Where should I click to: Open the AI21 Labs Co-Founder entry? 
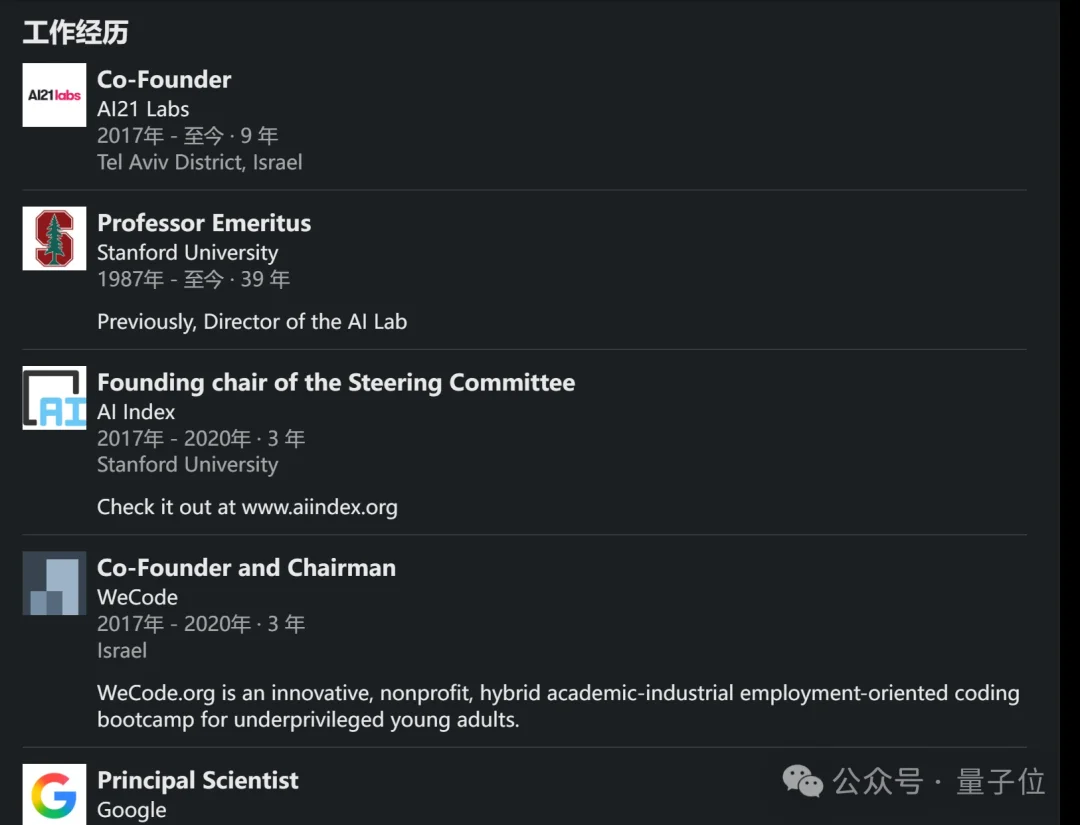coord(164,80)
